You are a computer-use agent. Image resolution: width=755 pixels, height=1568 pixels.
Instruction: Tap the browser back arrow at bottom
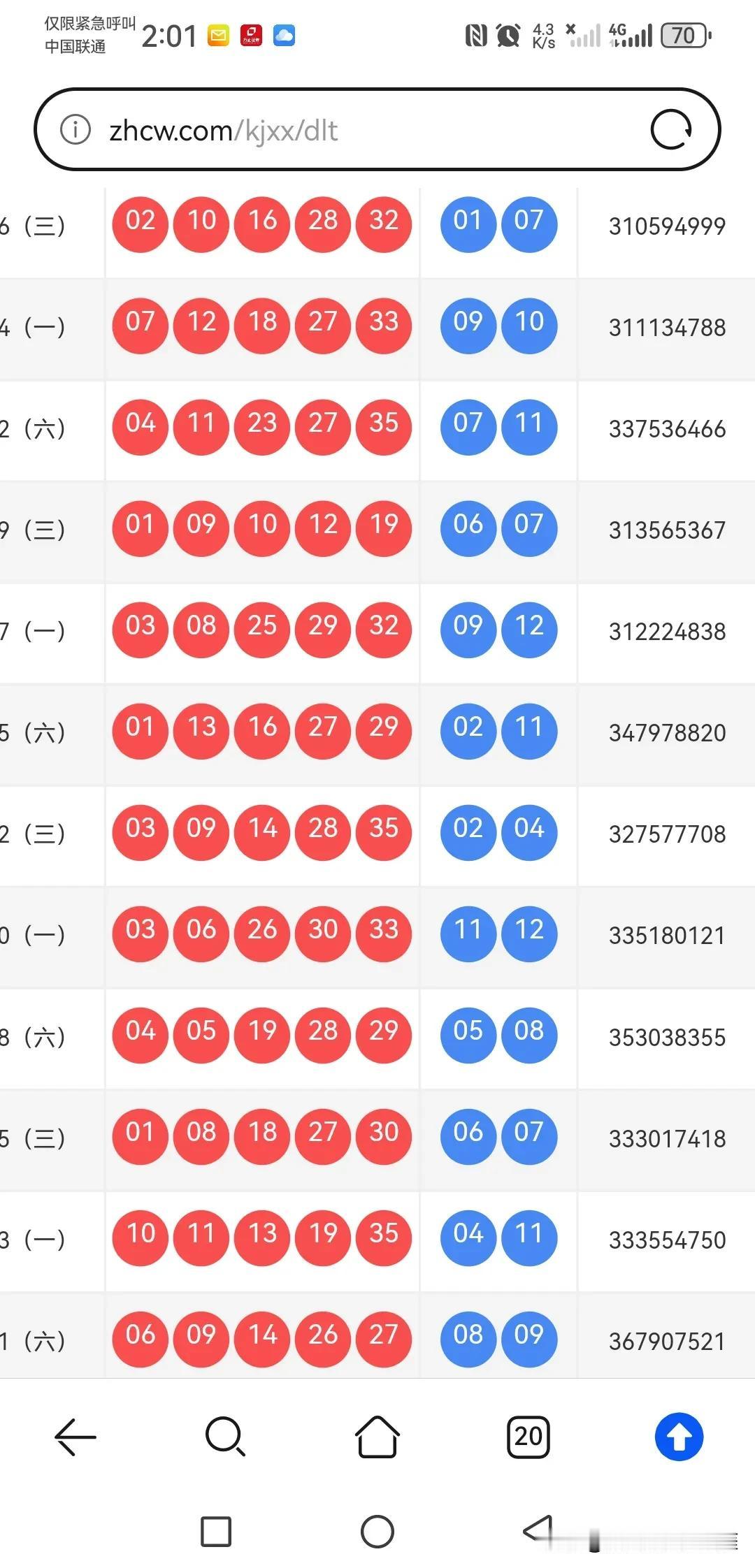pyautogui.click(x=74, y=1437)
